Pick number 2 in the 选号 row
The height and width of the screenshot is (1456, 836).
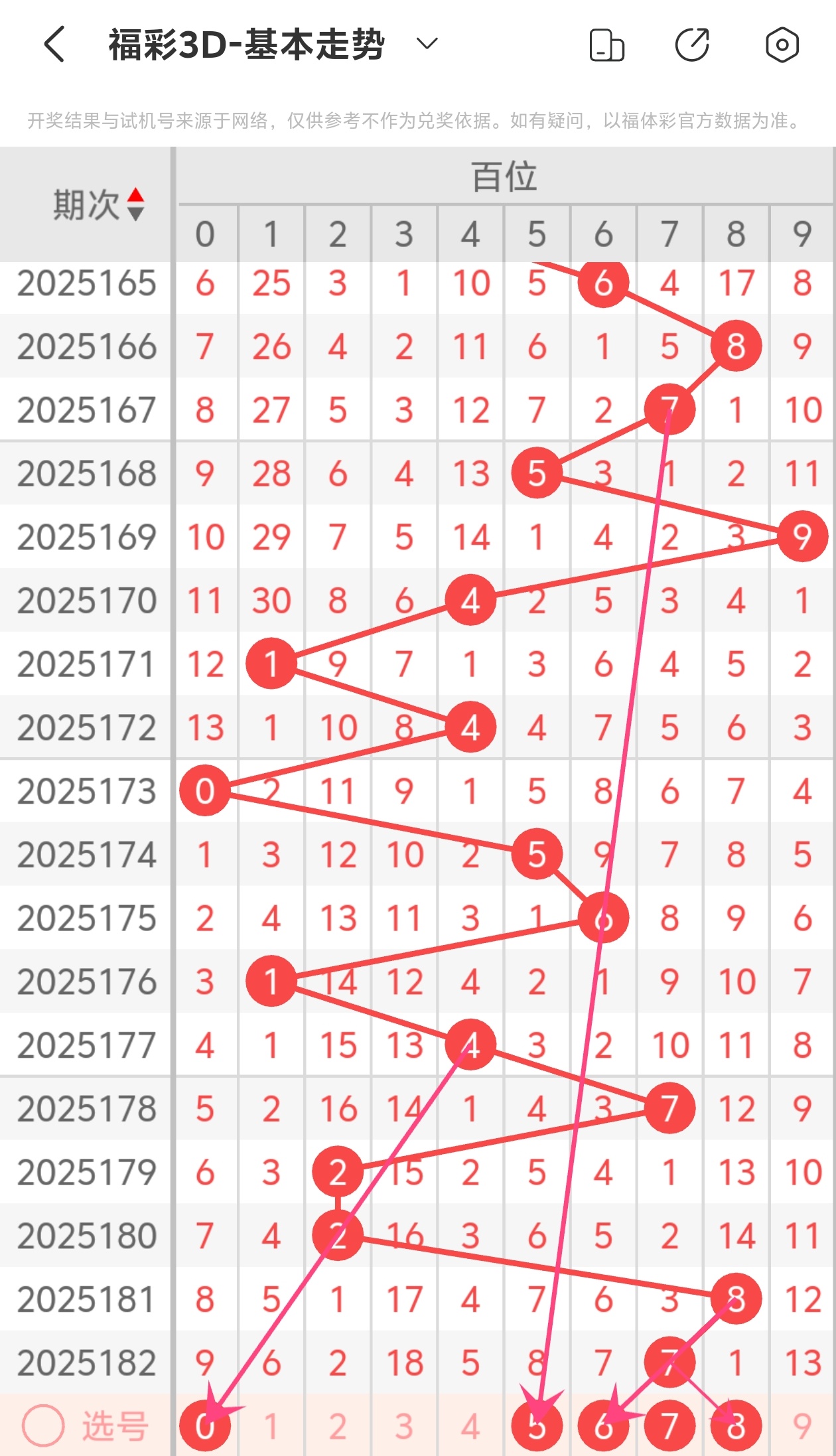pos(338,1425)
